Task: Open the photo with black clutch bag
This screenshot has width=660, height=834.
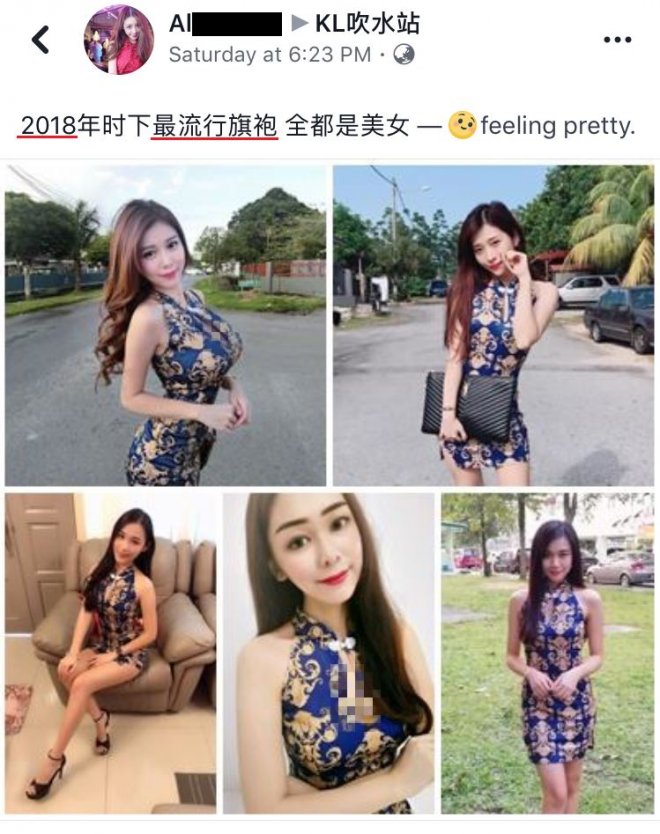Action: coord(493,325)
